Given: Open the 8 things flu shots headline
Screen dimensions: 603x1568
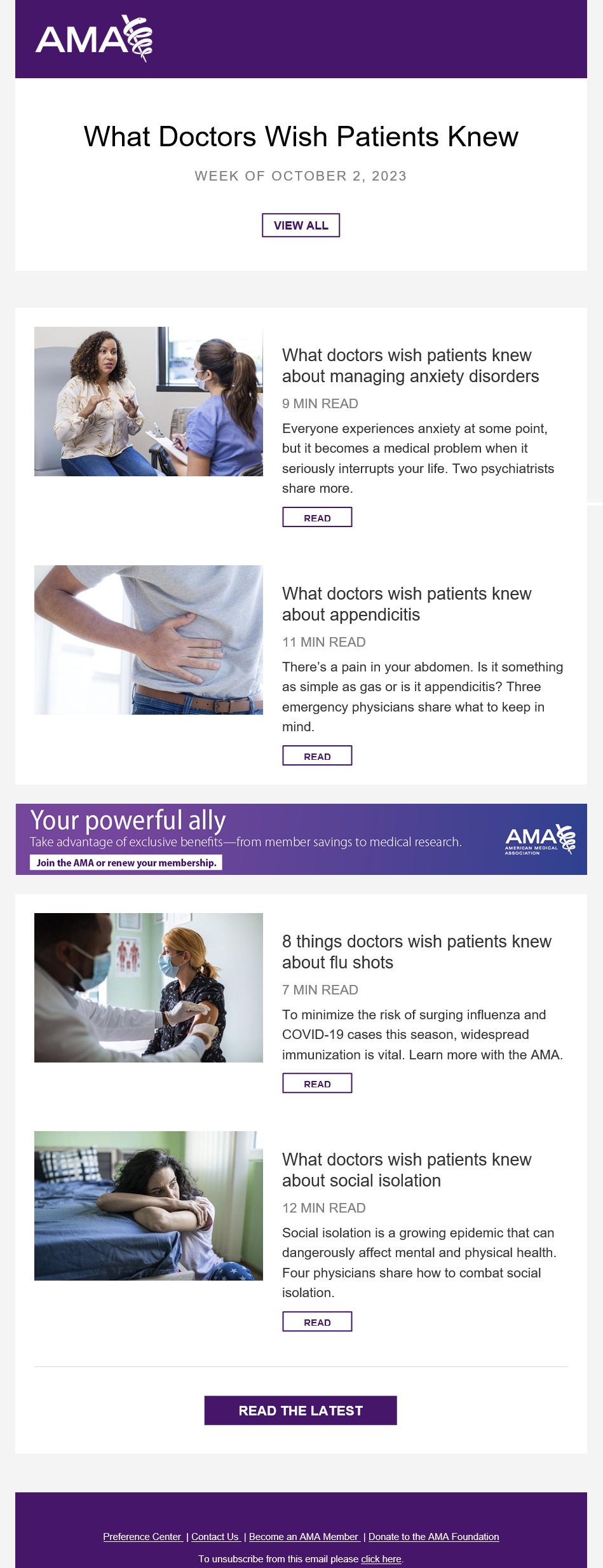Looking at the screenshot, I should pyautogui.click(x=416, y=952).
